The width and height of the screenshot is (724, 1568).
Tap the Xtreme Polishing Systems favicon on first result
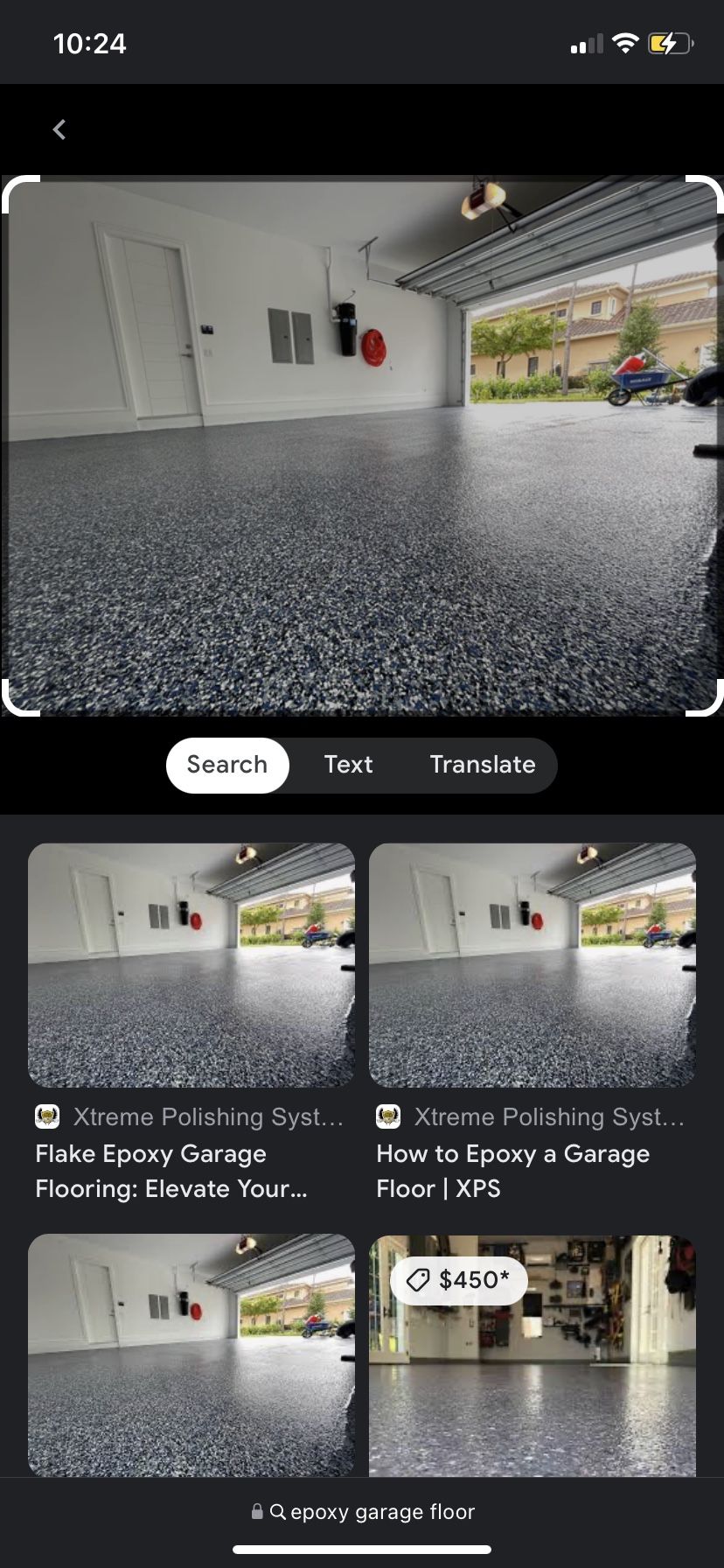(46, 1116)
